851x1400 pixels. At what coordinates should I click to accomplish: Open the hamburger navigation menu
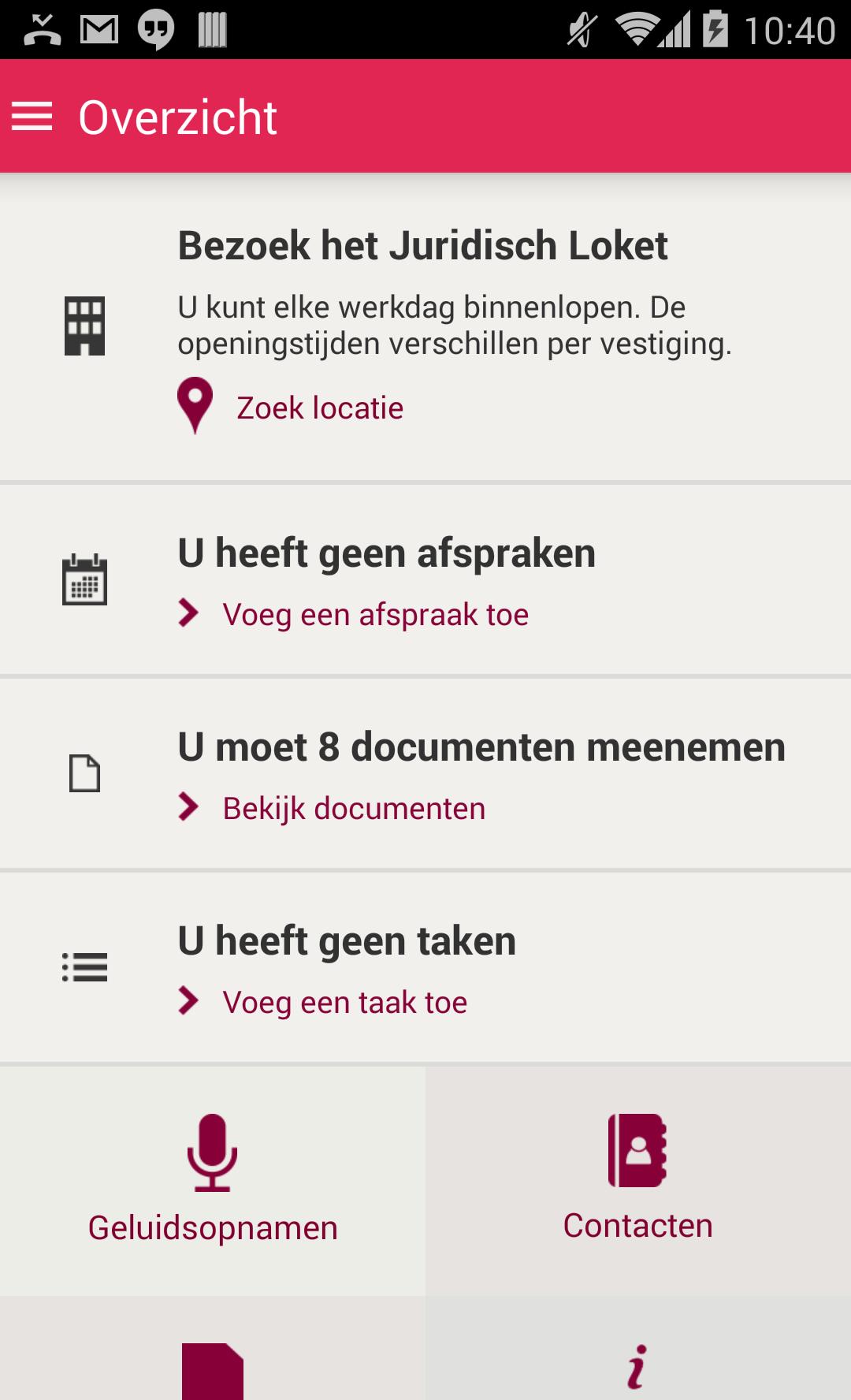(x=34, y=117)
